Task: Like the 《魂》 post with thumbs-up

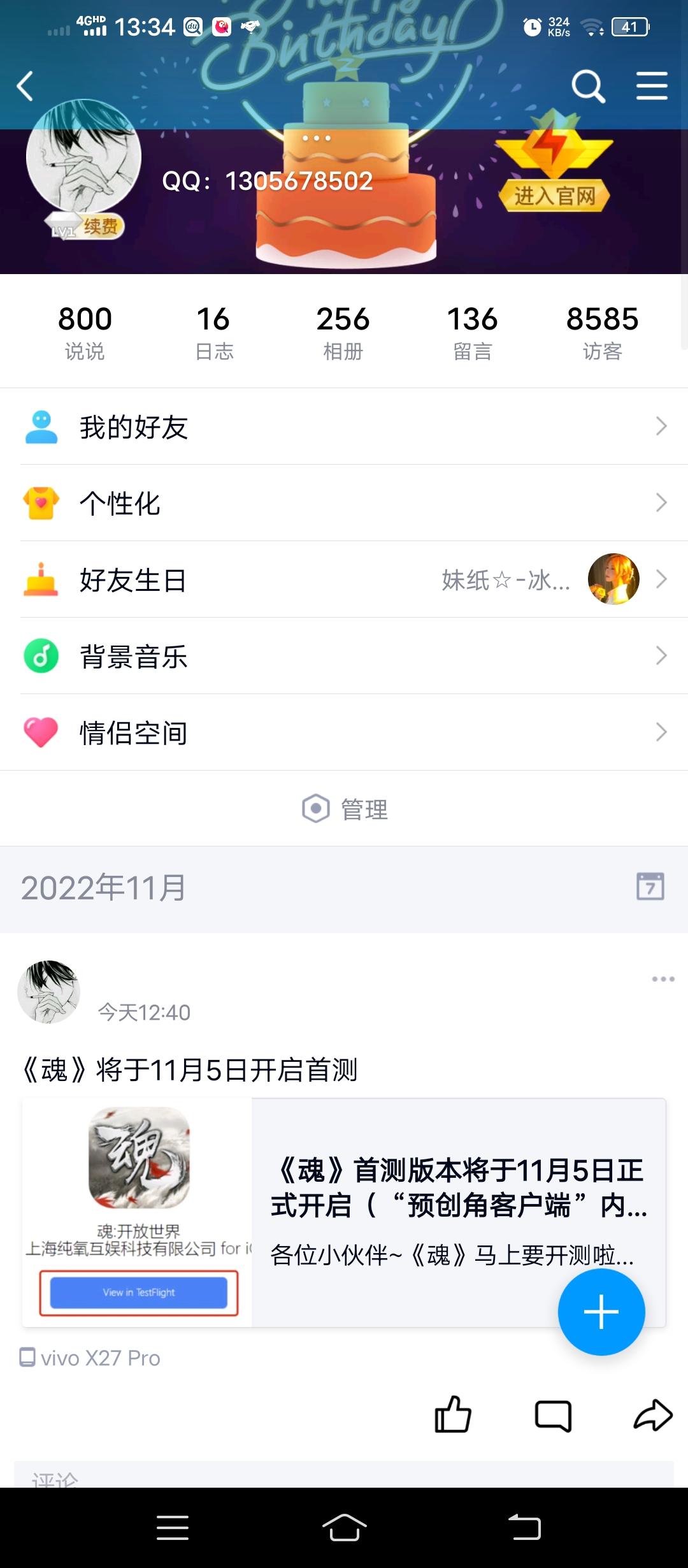Action: [x=452, y=1415]
